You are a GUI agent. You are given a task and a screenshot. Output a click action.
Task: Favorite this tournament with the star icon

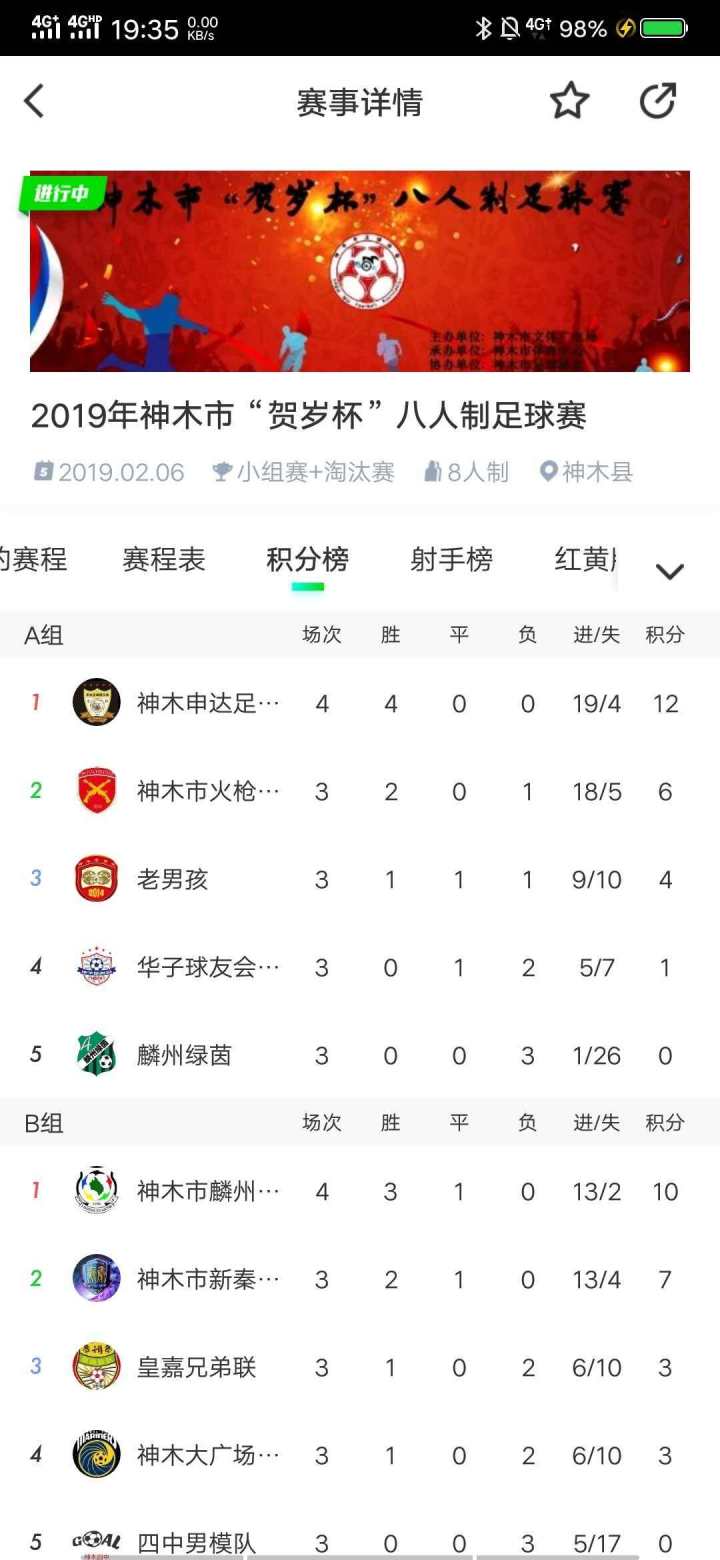coord(569,101)
